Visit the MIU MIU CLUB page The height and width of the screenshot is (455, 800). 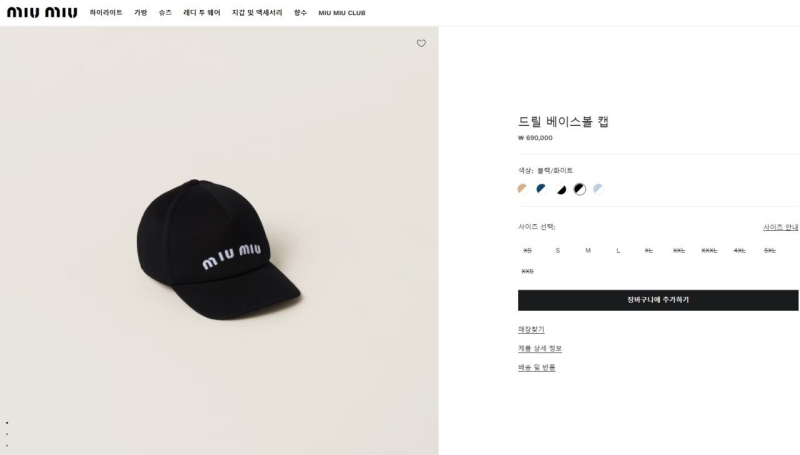point(342,13)
